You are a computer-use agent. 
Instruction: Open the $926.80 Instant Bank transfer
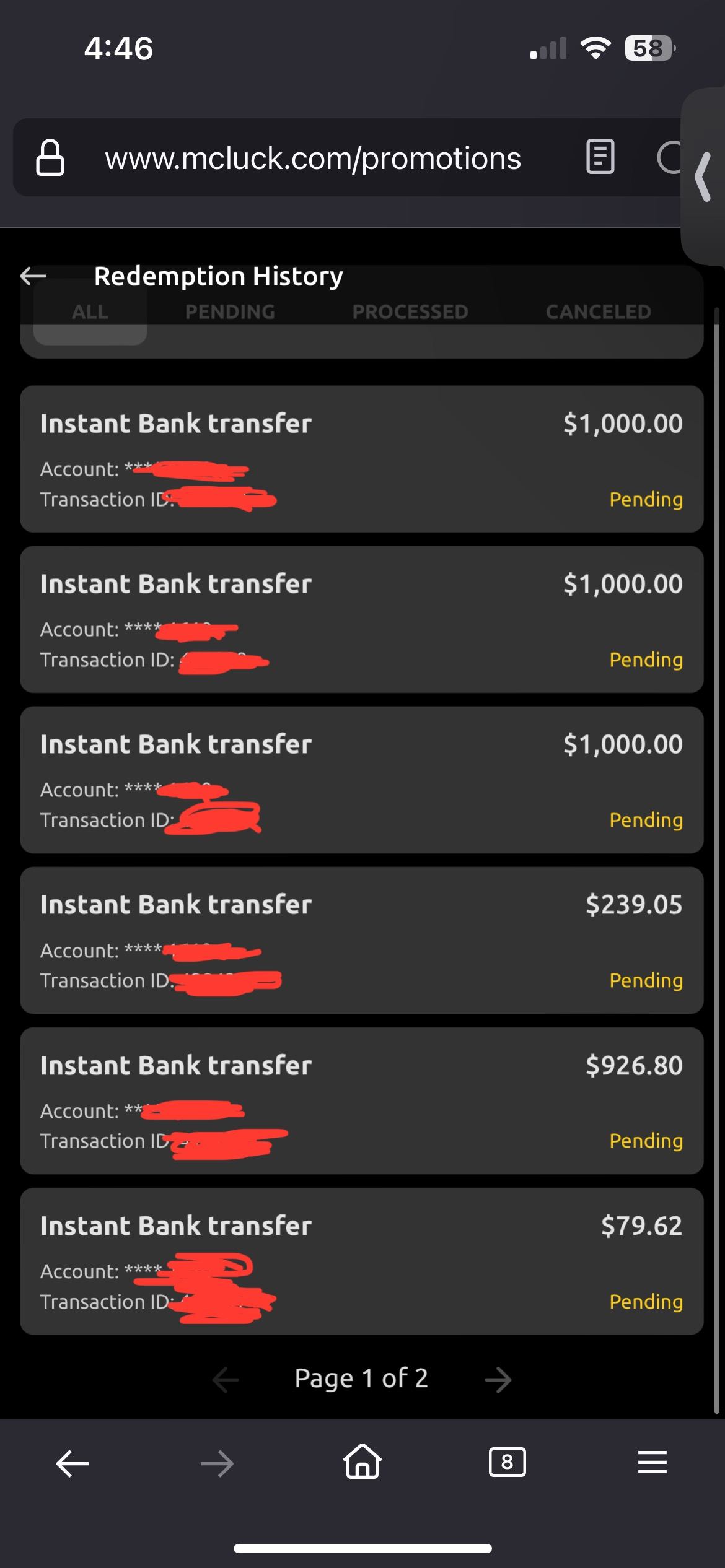[361, 1100]
